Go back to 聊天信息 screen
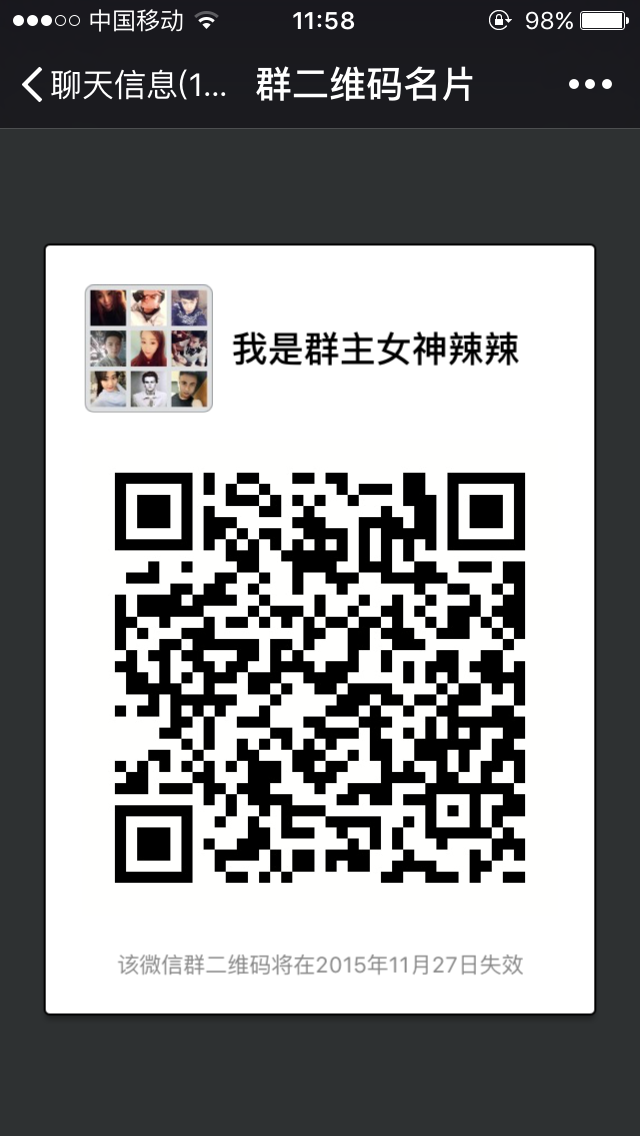The width and height of the screenshot is (640, 1136). [120, 85]
